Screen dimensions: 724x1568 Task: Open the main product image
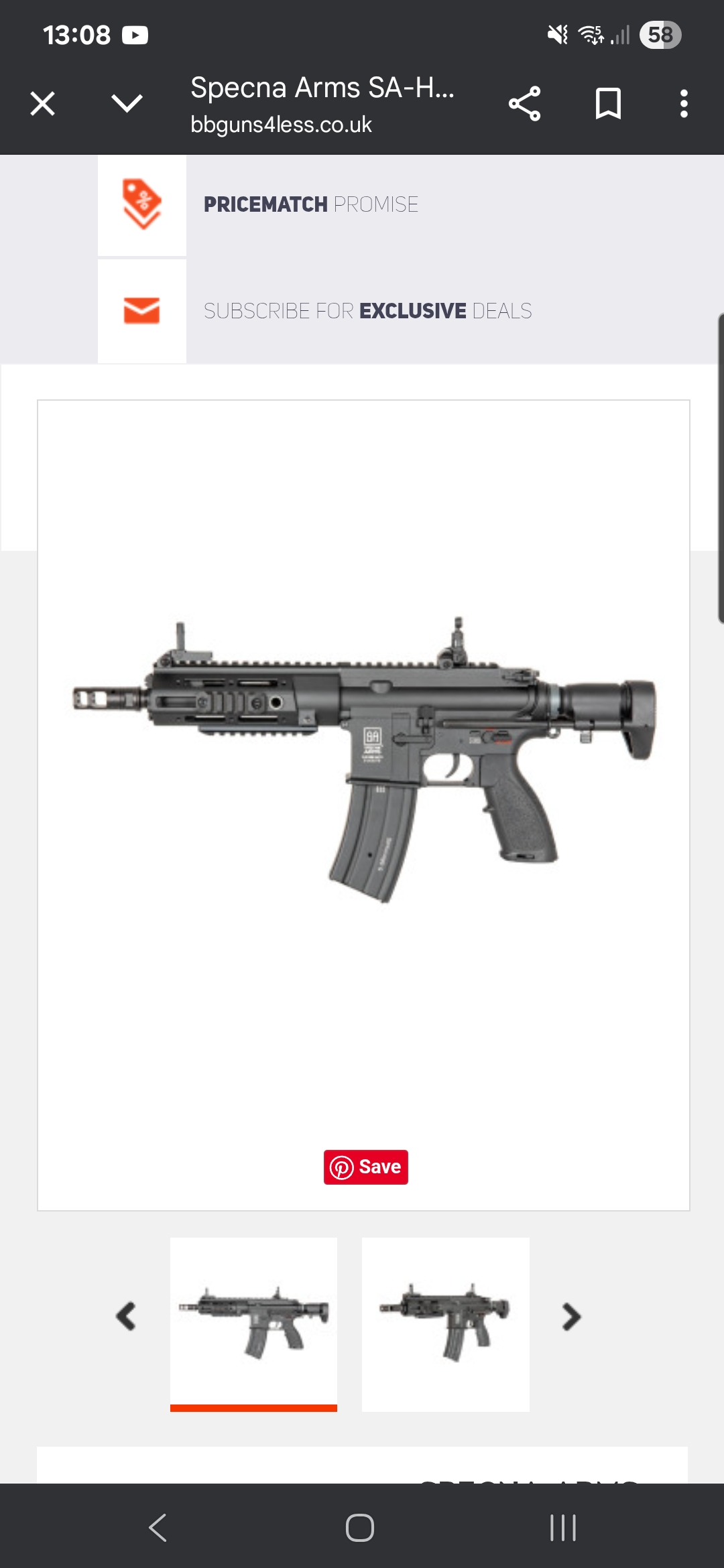point(363,757)
